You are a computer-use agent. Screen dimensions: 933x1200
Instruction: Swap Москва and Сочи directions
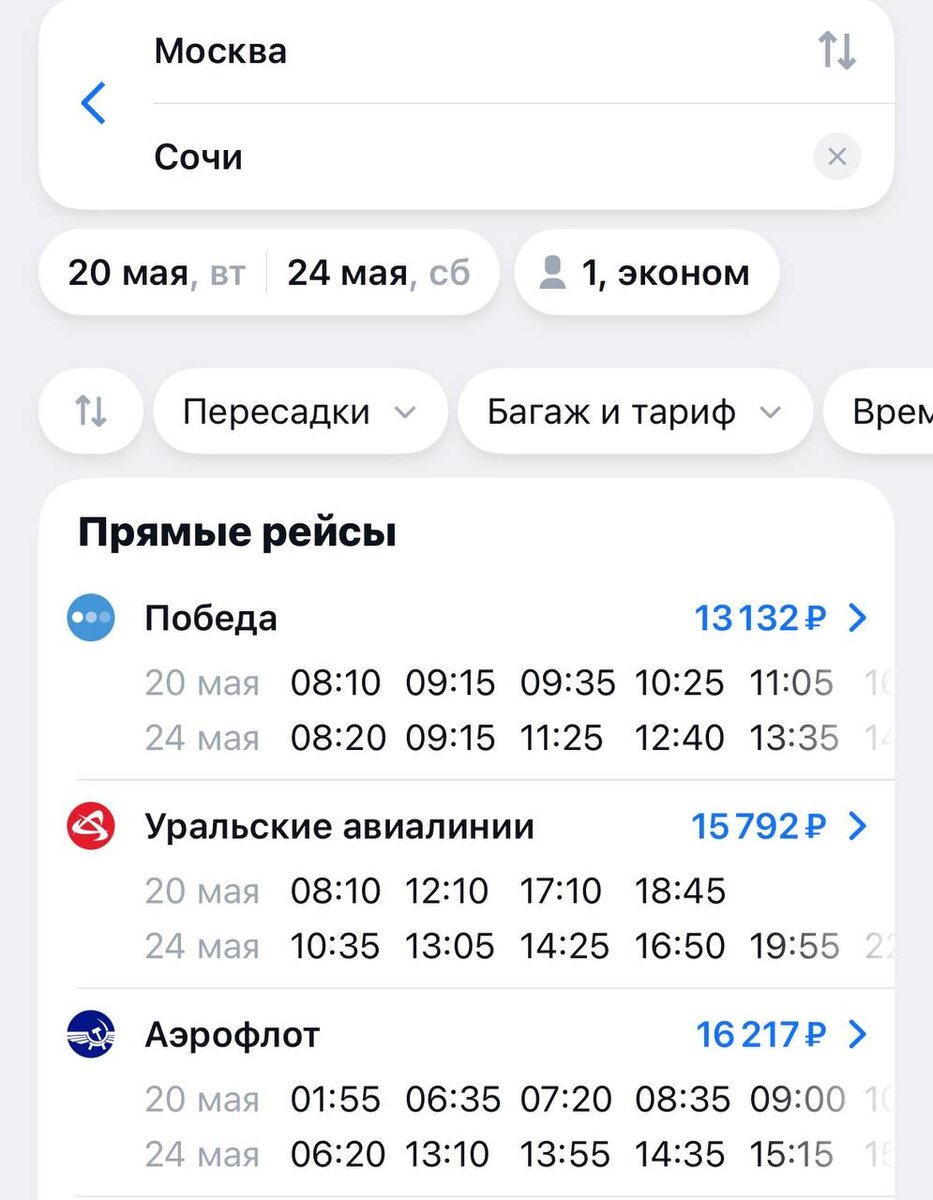tap(836, 50)
